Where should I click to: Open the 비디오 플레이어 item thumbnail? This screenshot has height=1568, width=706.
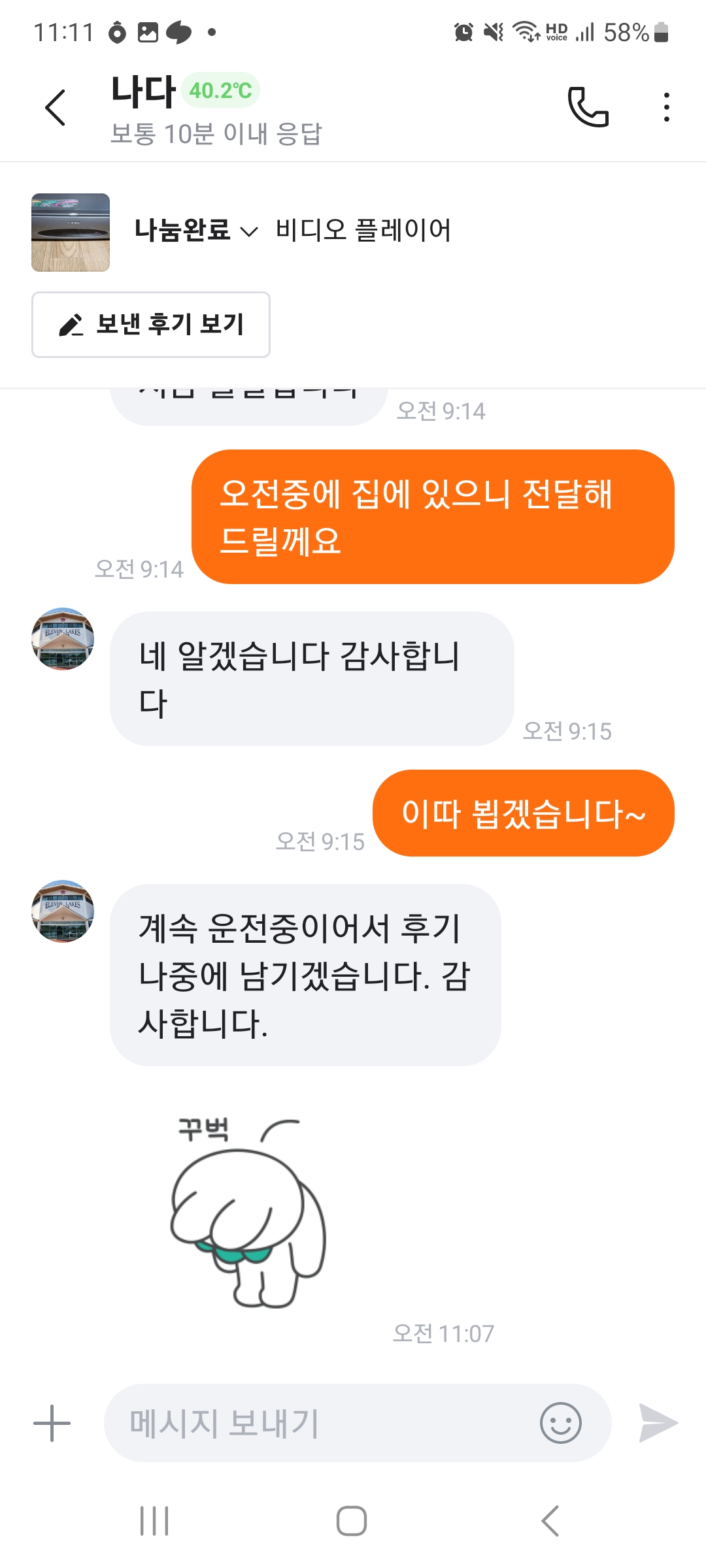(x=71, y=233)
